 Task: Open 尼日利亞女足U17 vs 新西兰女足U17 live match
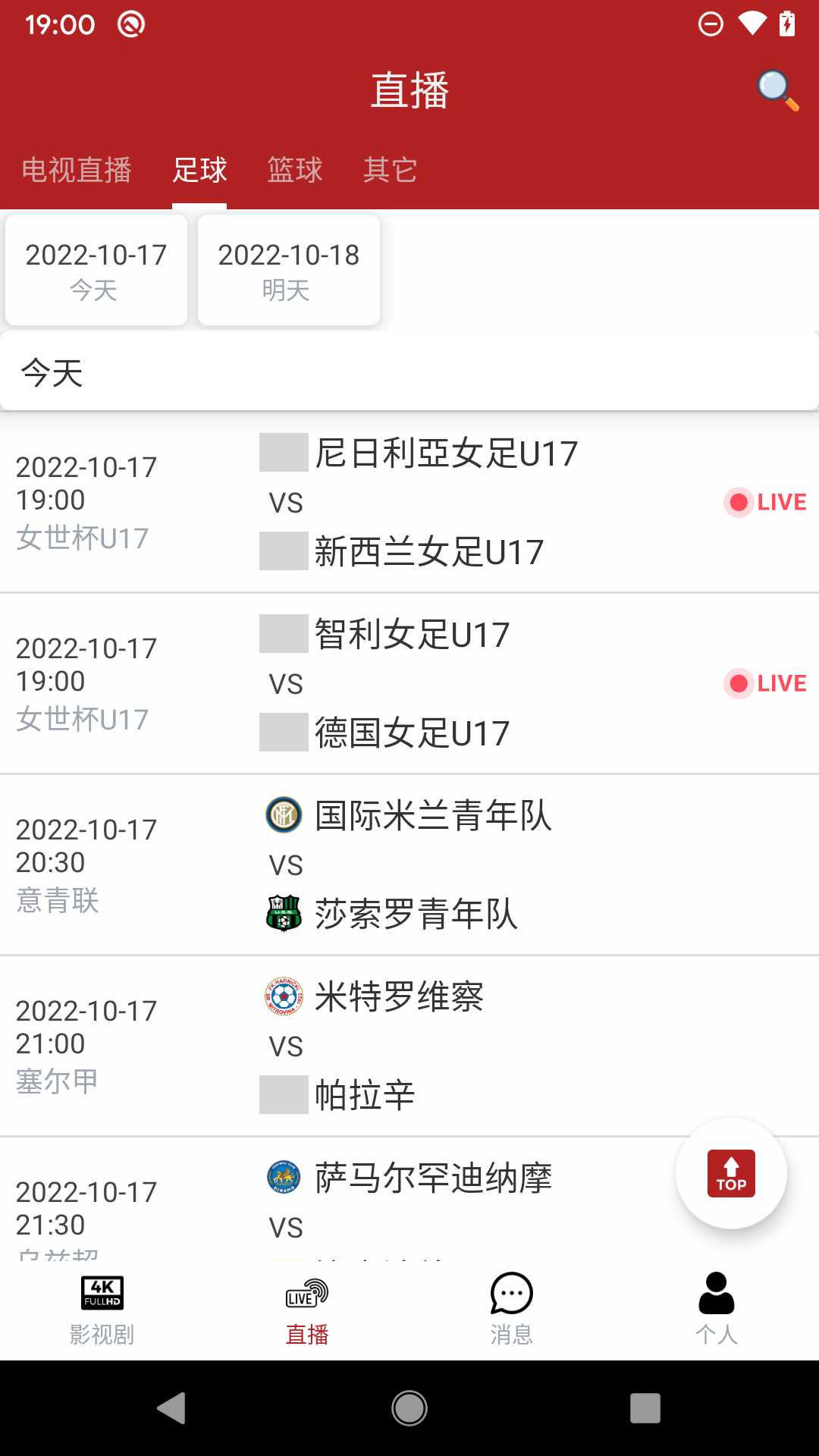[409, 502]
